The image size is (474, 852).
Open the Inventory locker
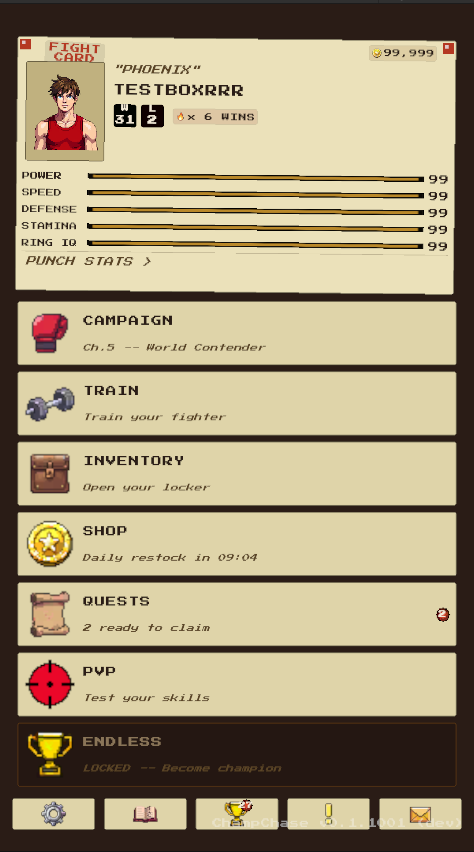pos(237,473)
